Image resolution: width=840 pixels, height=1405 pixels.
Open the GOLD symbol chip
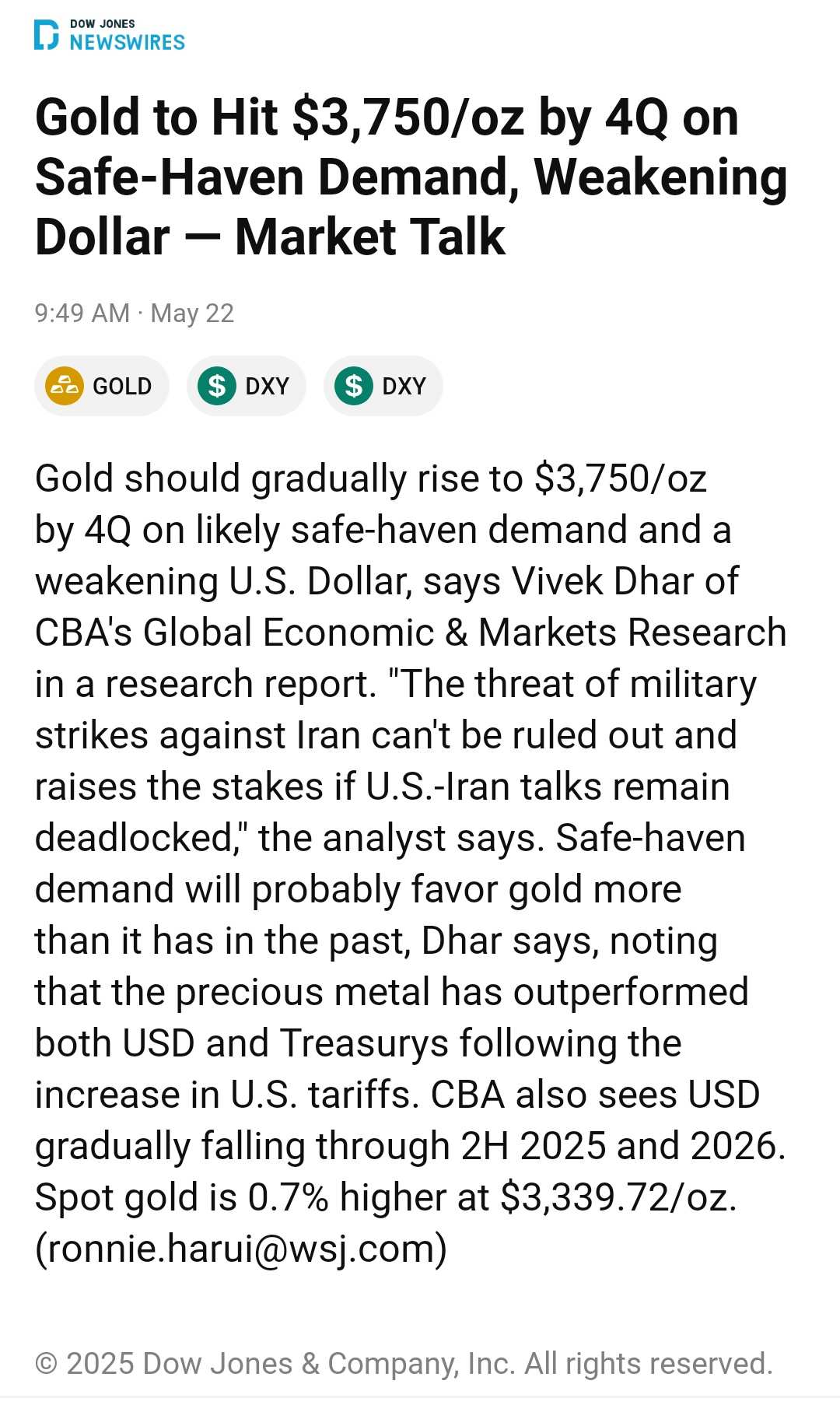[x=101, y=386]
